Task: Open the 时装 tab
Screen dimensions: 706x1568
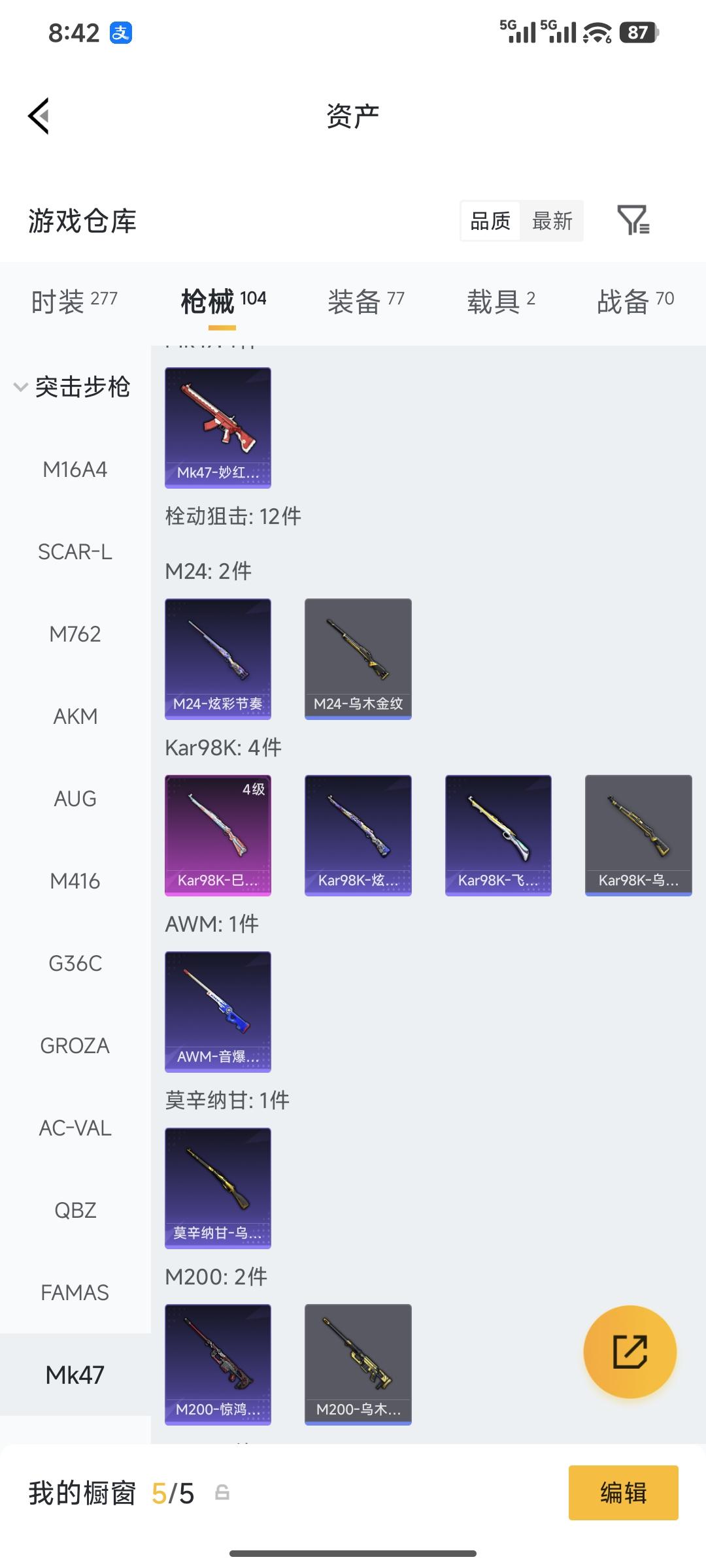Action: click(x=61, y=299)
